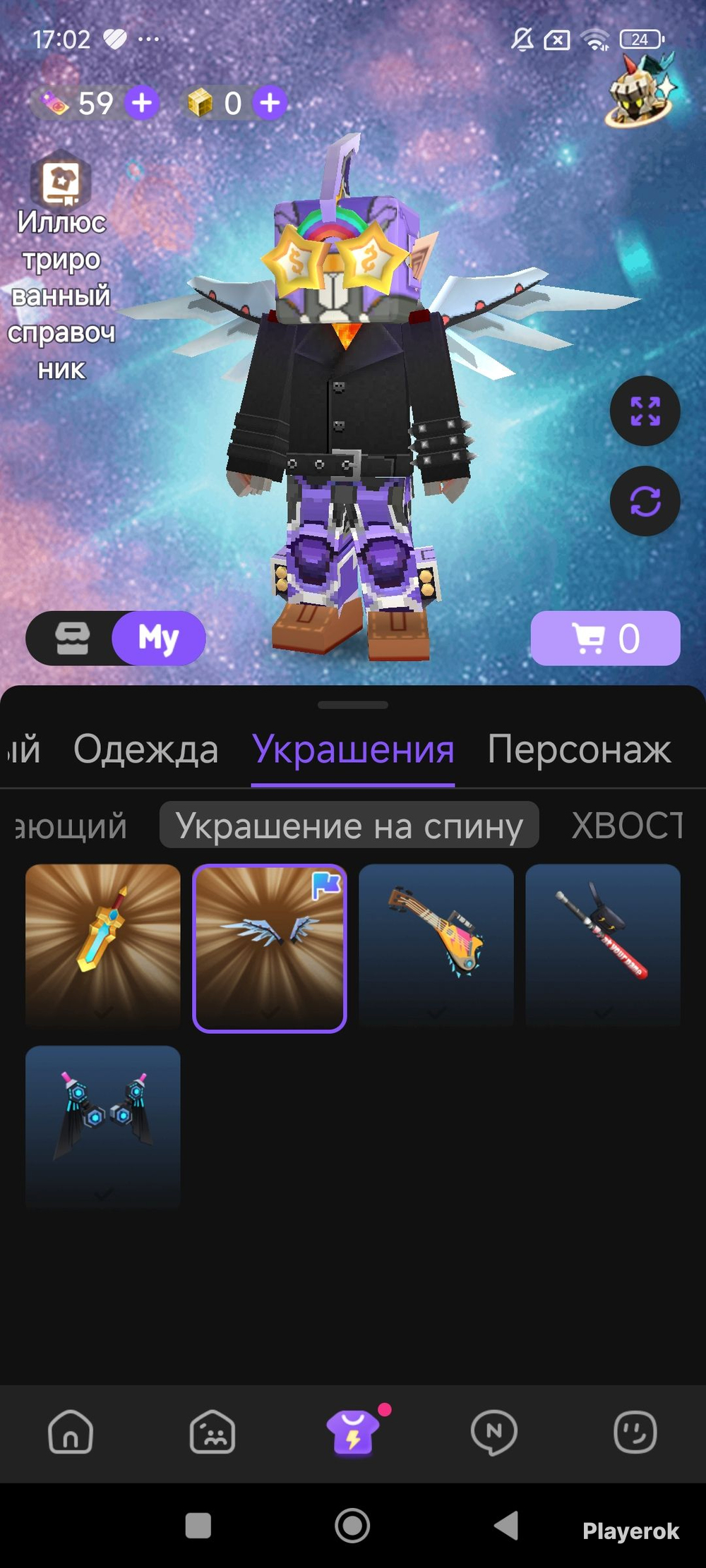706x1568 pixels.
Task: Add gold cubes with the plus button
Action: click(x=270, y=103)
